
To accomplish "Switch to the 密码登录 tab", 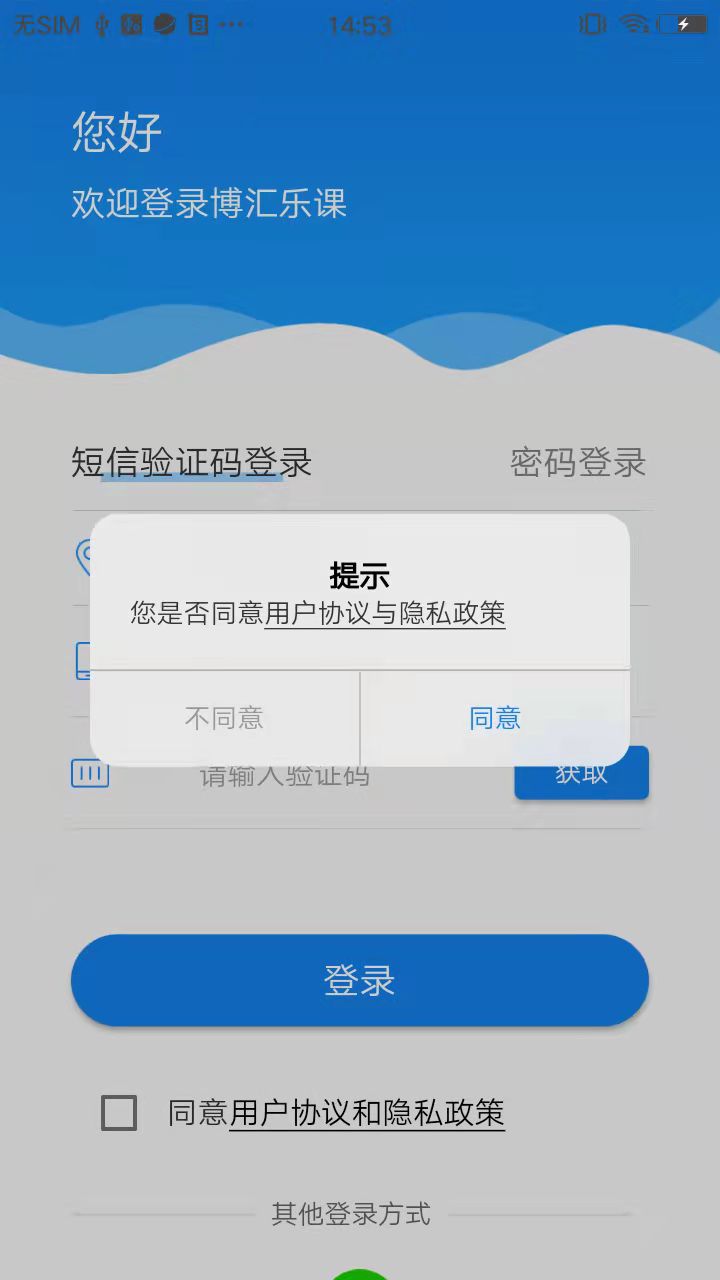I will [579, 463].
